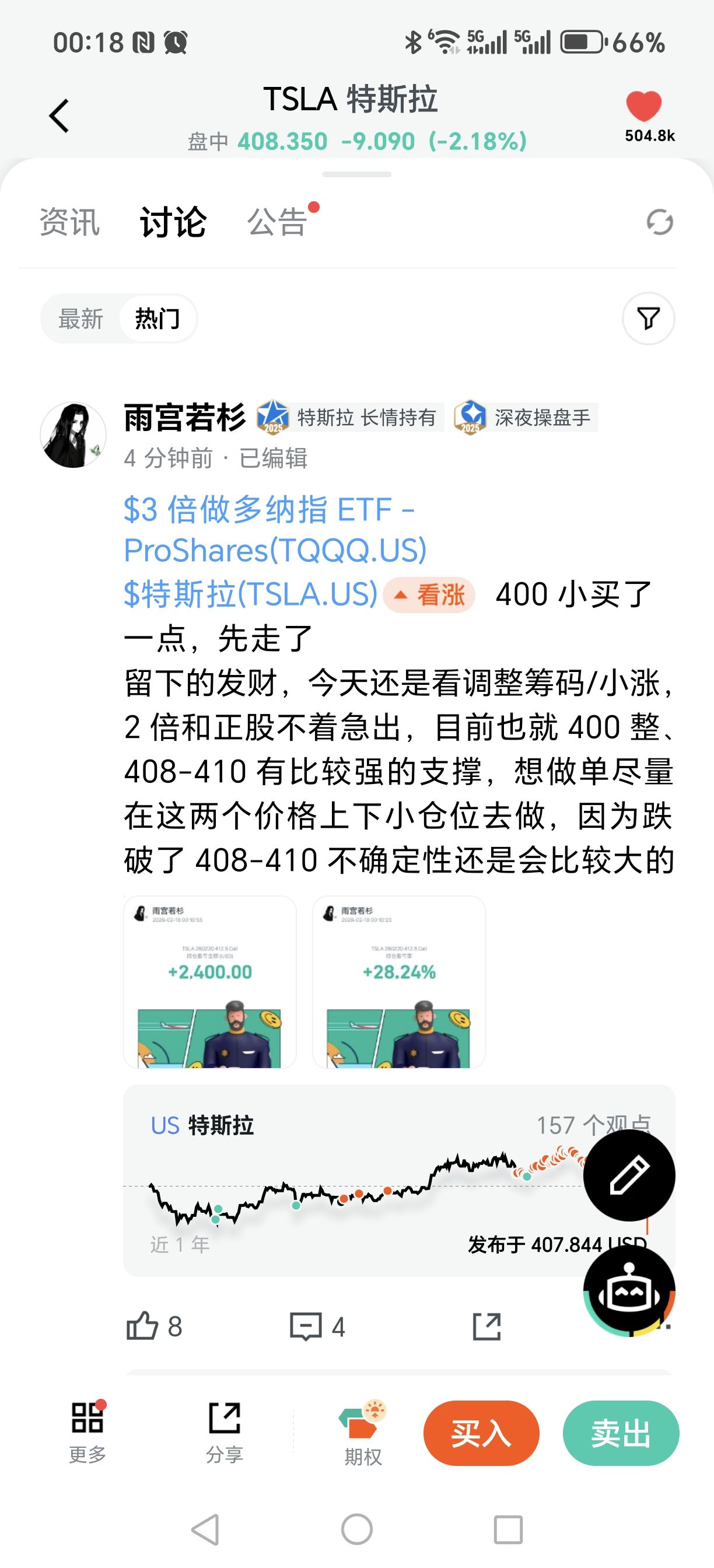Open the $特斯拉(TSLA.US) stock link
The width and height of the screenshot is (714, 1568).
click(251, 593)
